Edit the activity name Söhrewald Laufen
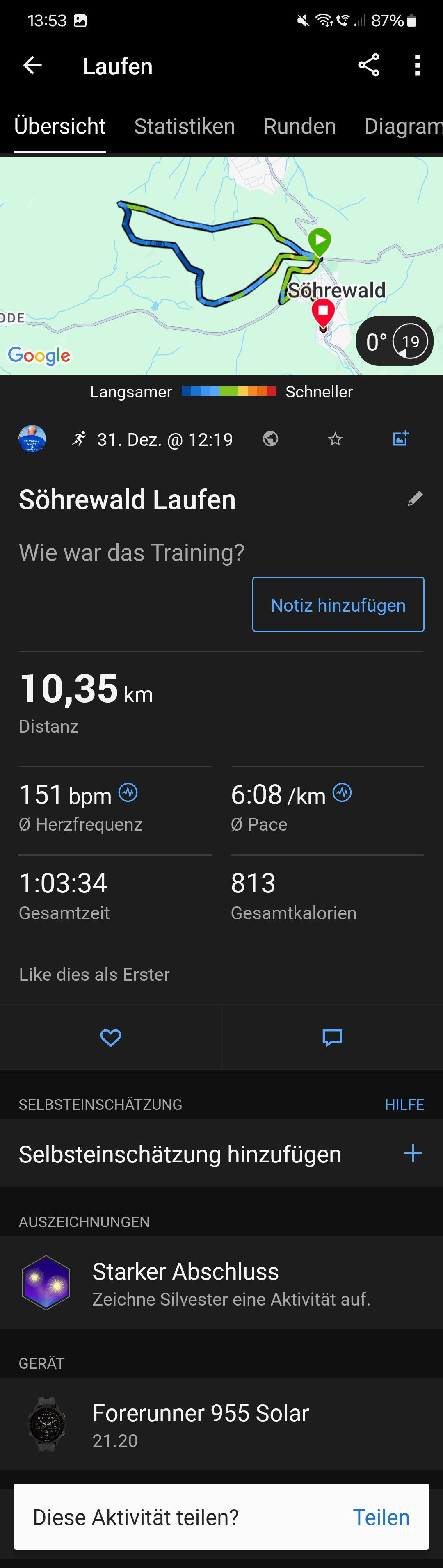 (x=415, y=499)
